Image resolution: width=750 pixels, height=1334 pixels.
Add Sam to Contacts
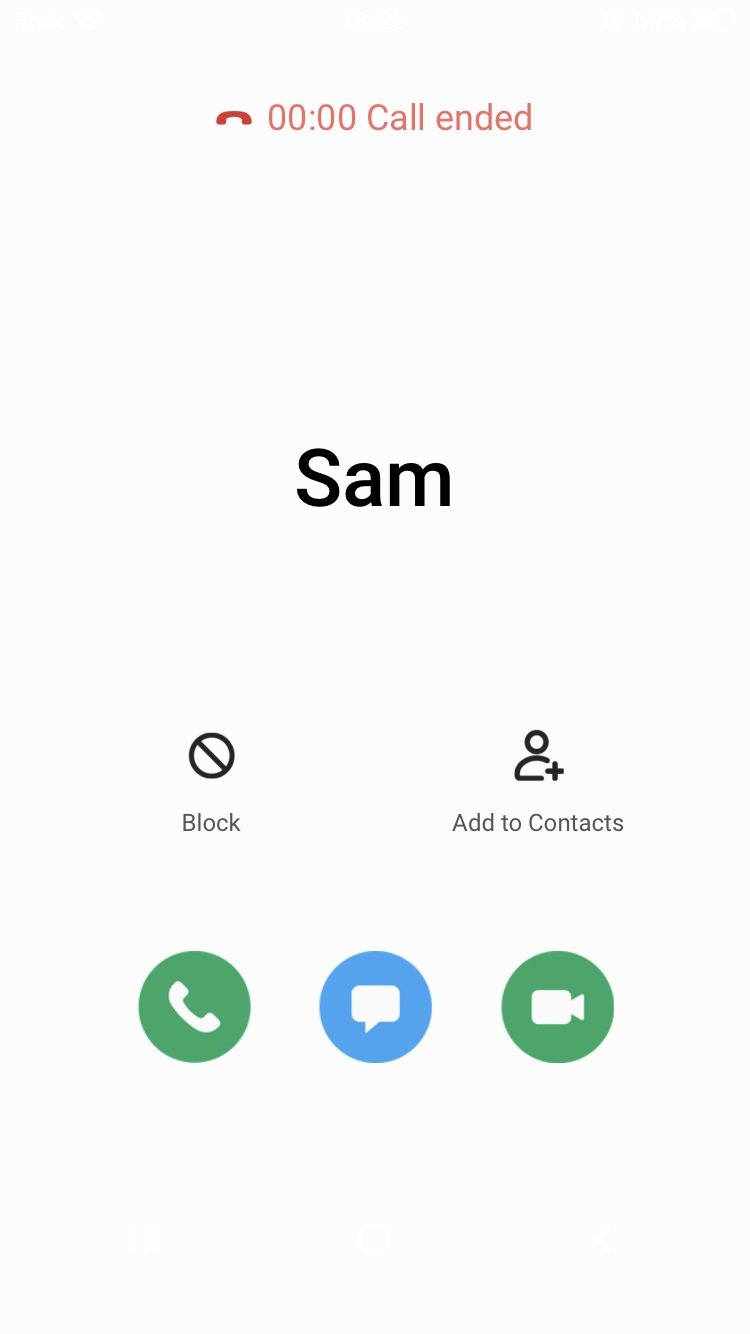tap(538, 782)
